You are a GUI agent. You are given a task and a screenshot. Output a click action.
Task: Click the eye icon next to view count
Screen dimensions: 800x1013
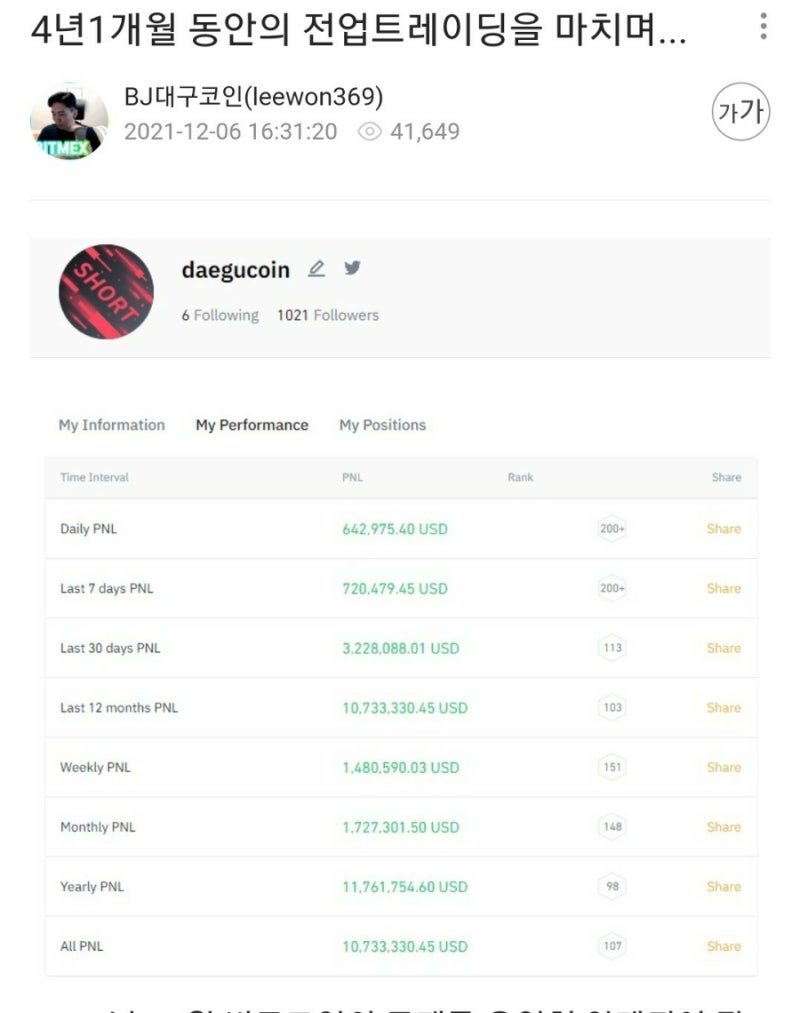370,132
